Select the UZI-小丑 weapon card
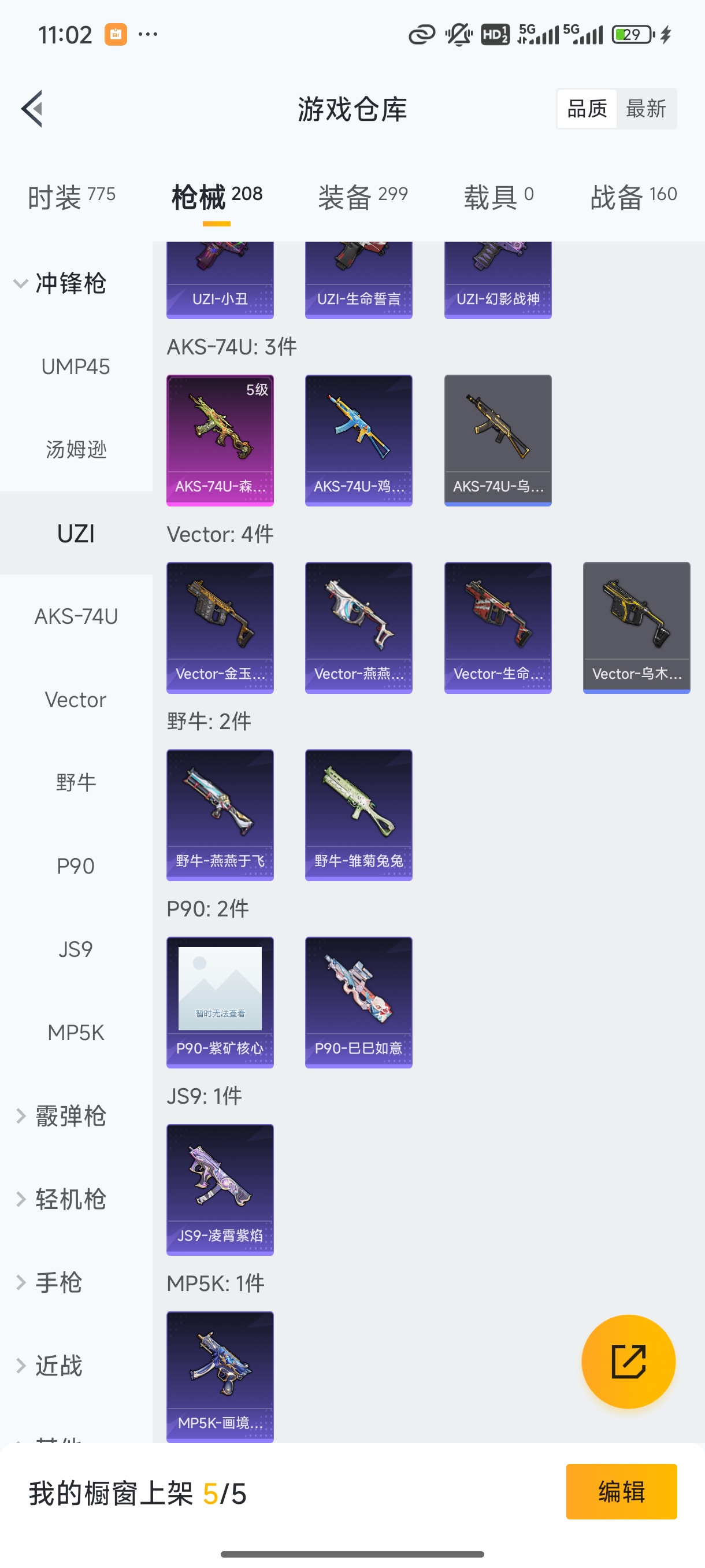Image resolution: width=705 pixels, height=1568 pixels. point(220,279)
